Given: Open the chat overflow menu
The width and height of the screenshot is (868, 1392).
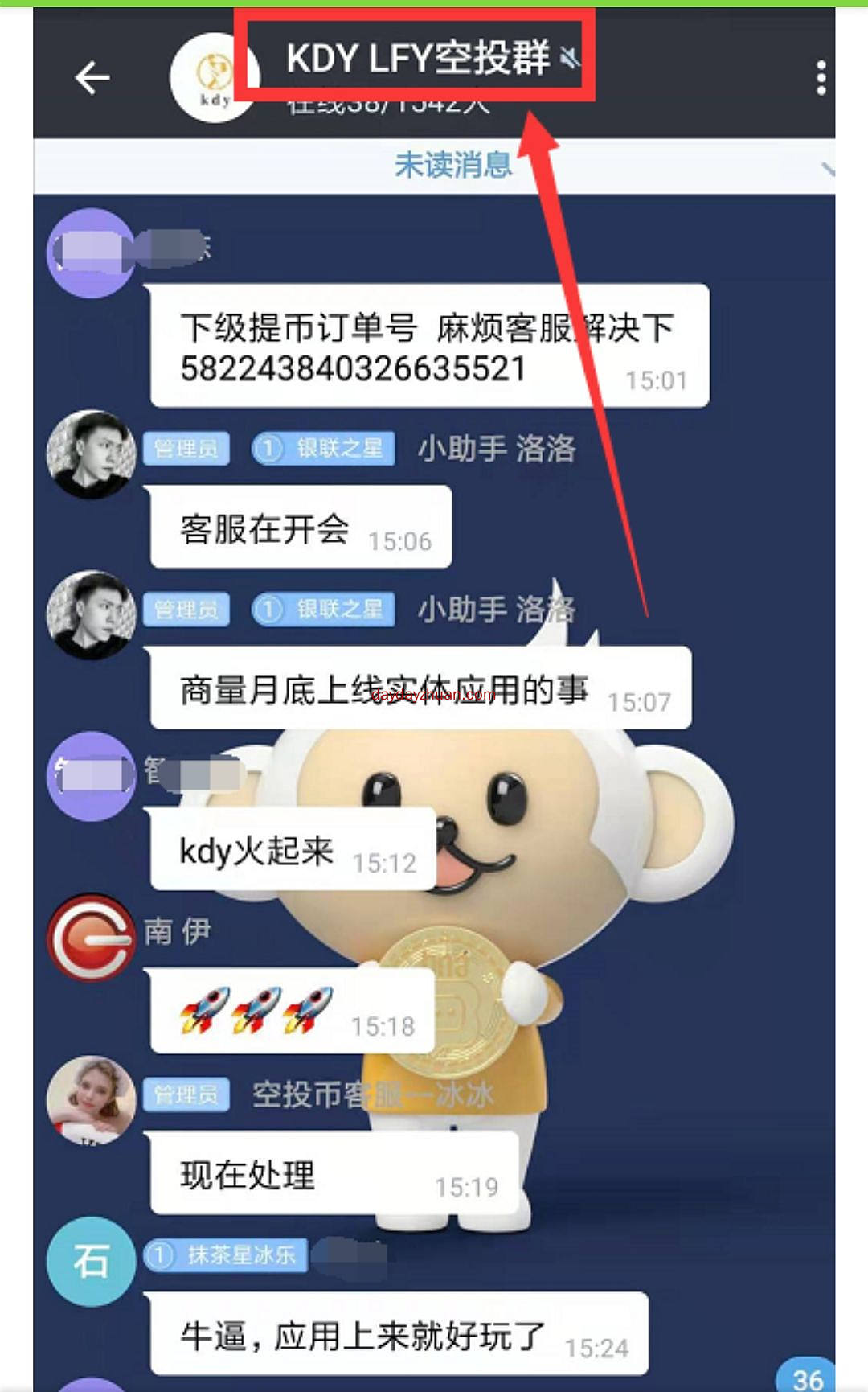Looking at the screenshot, I should point(820,78).
